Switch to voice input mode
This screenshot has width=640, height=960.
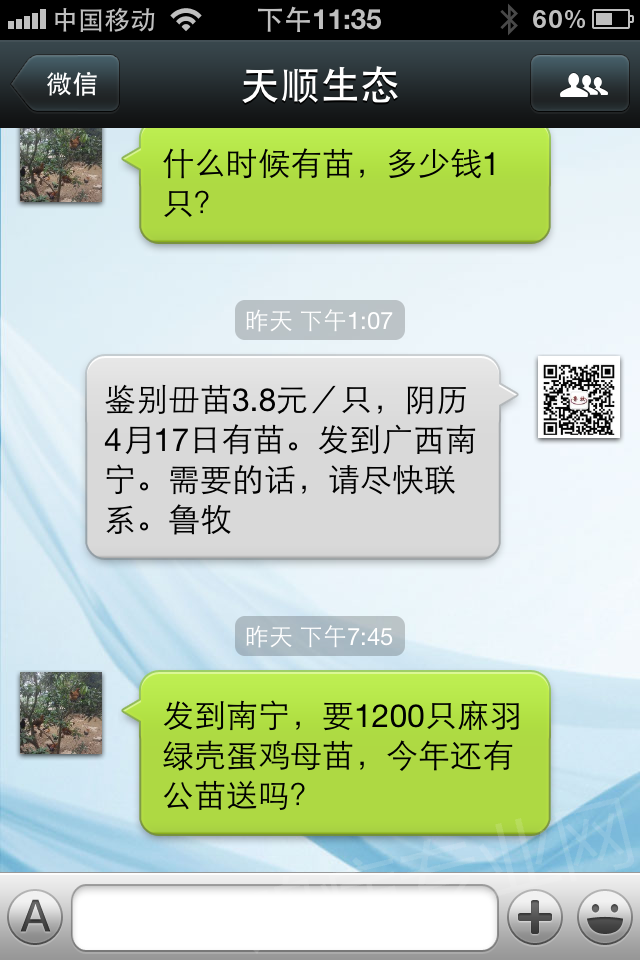click(x=35, y=916)
